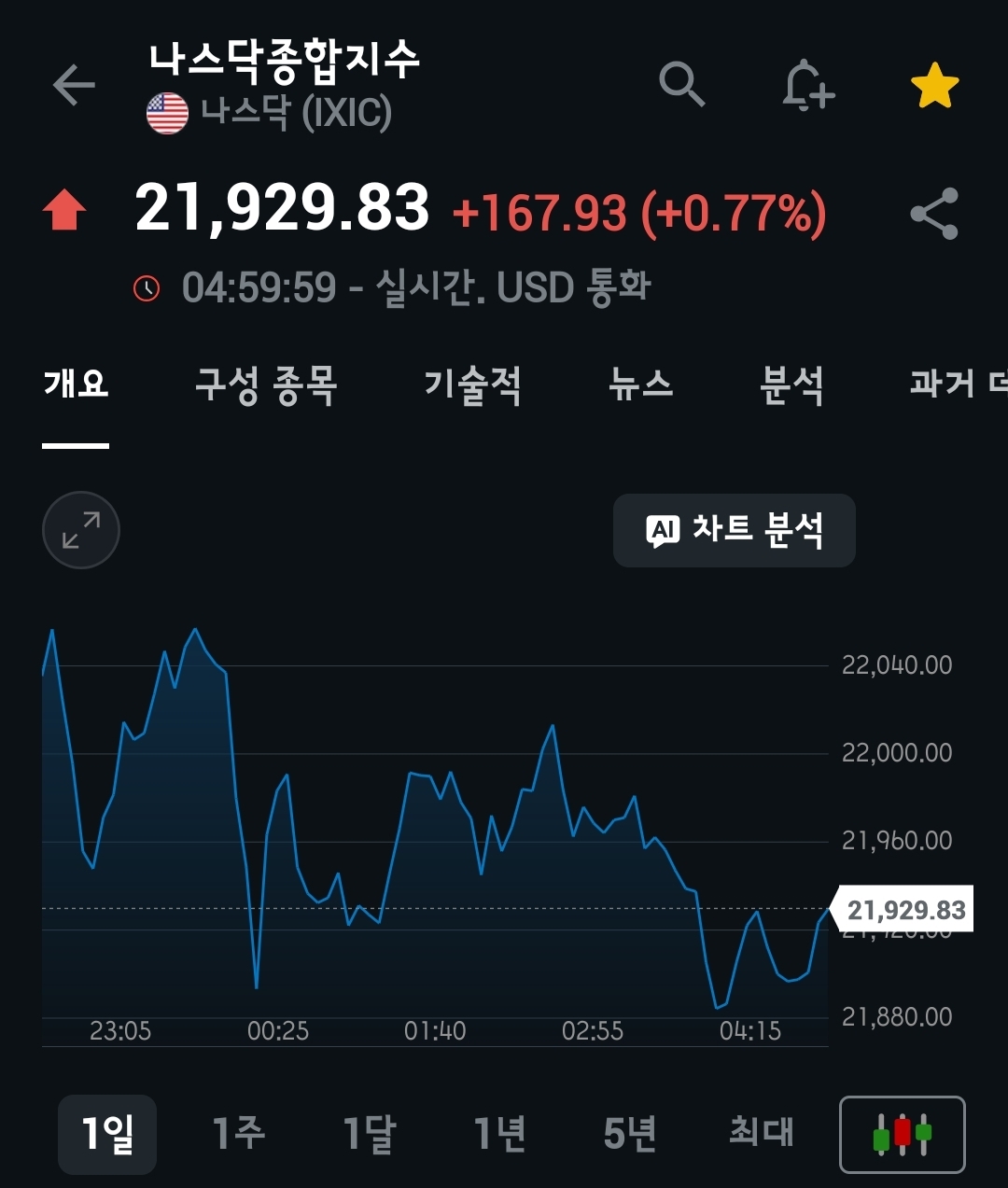The width and height of the screenshot is (1008, 1188).
Task: Select the 1주 chart range
Action: 238,1134
